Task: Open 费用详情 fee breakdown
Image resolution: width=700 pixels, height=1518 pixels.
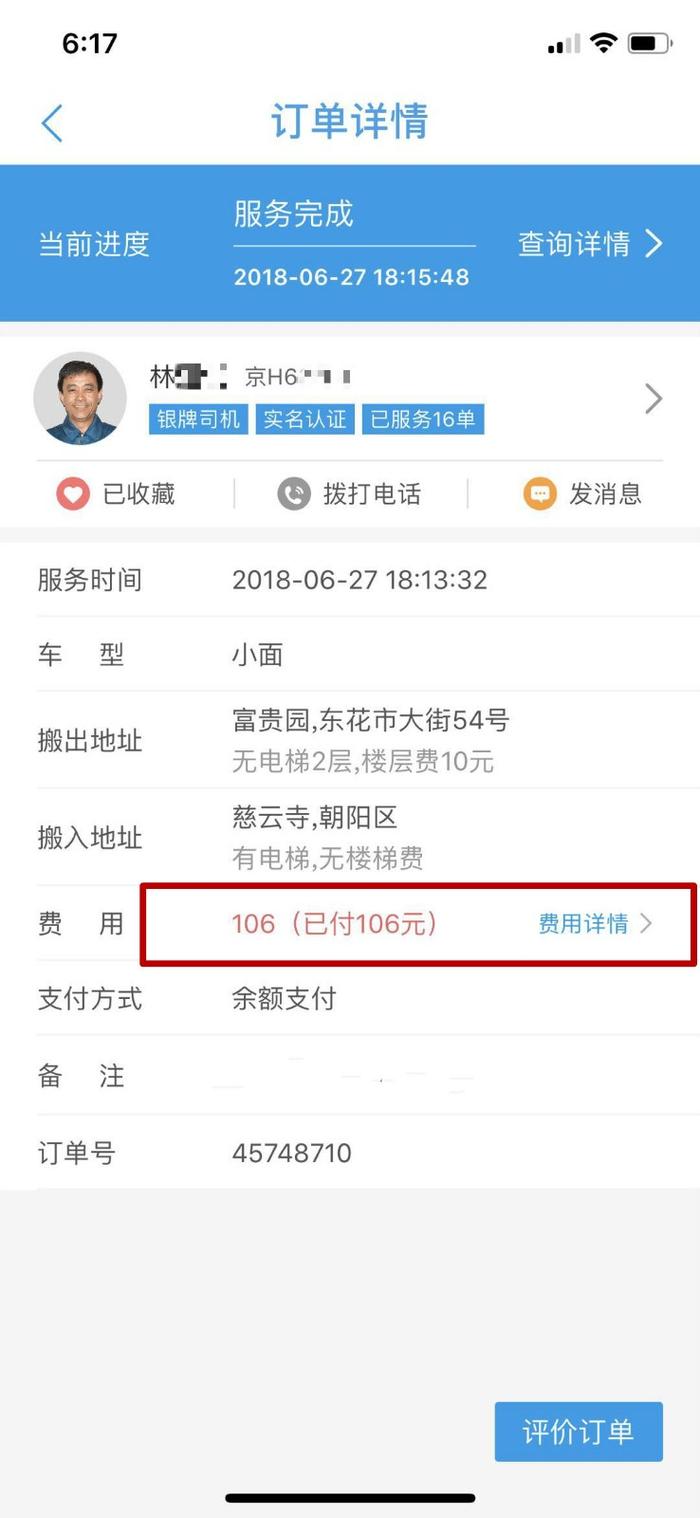Action: tap(595, 924)
